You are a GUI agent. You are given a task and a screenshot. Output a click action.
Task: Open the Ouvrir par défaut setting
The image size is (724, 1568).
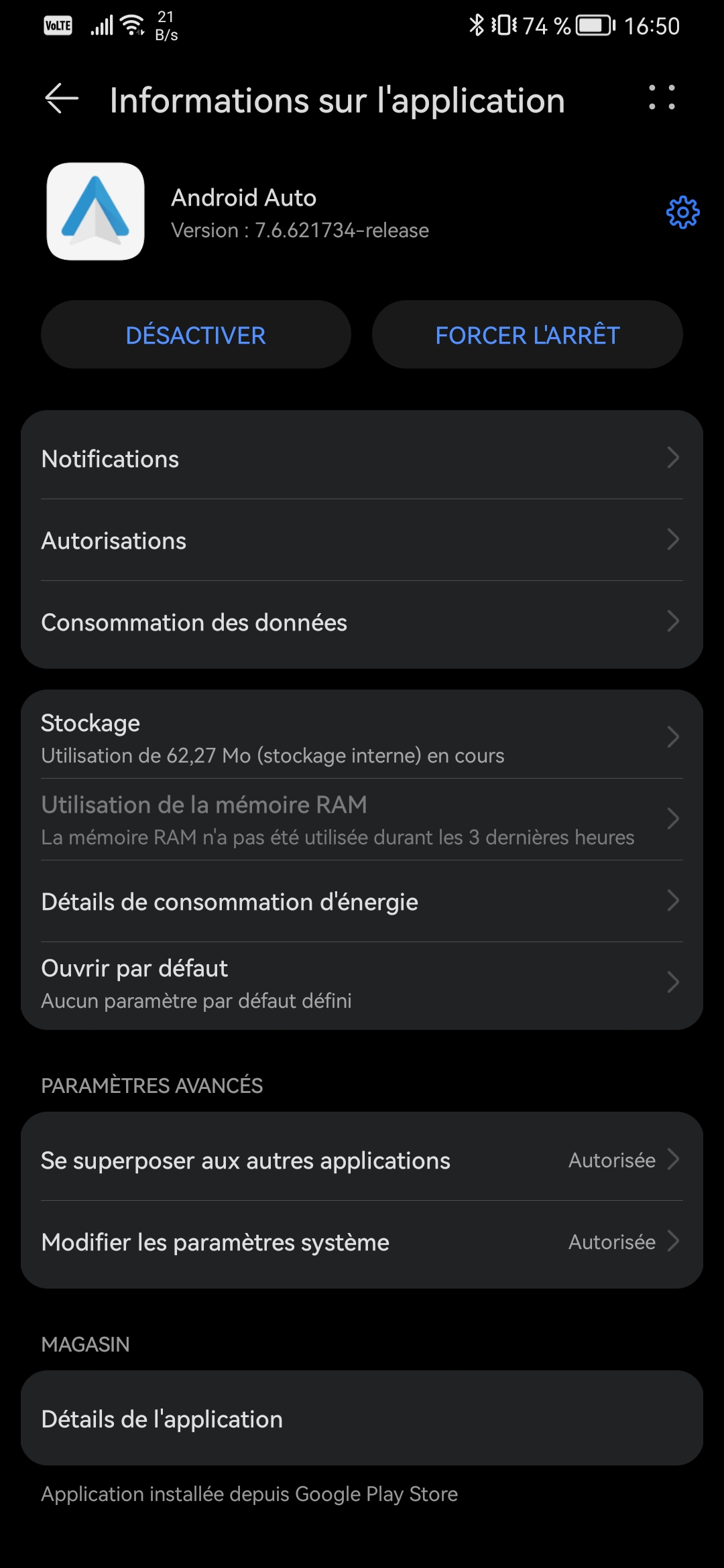362,983
